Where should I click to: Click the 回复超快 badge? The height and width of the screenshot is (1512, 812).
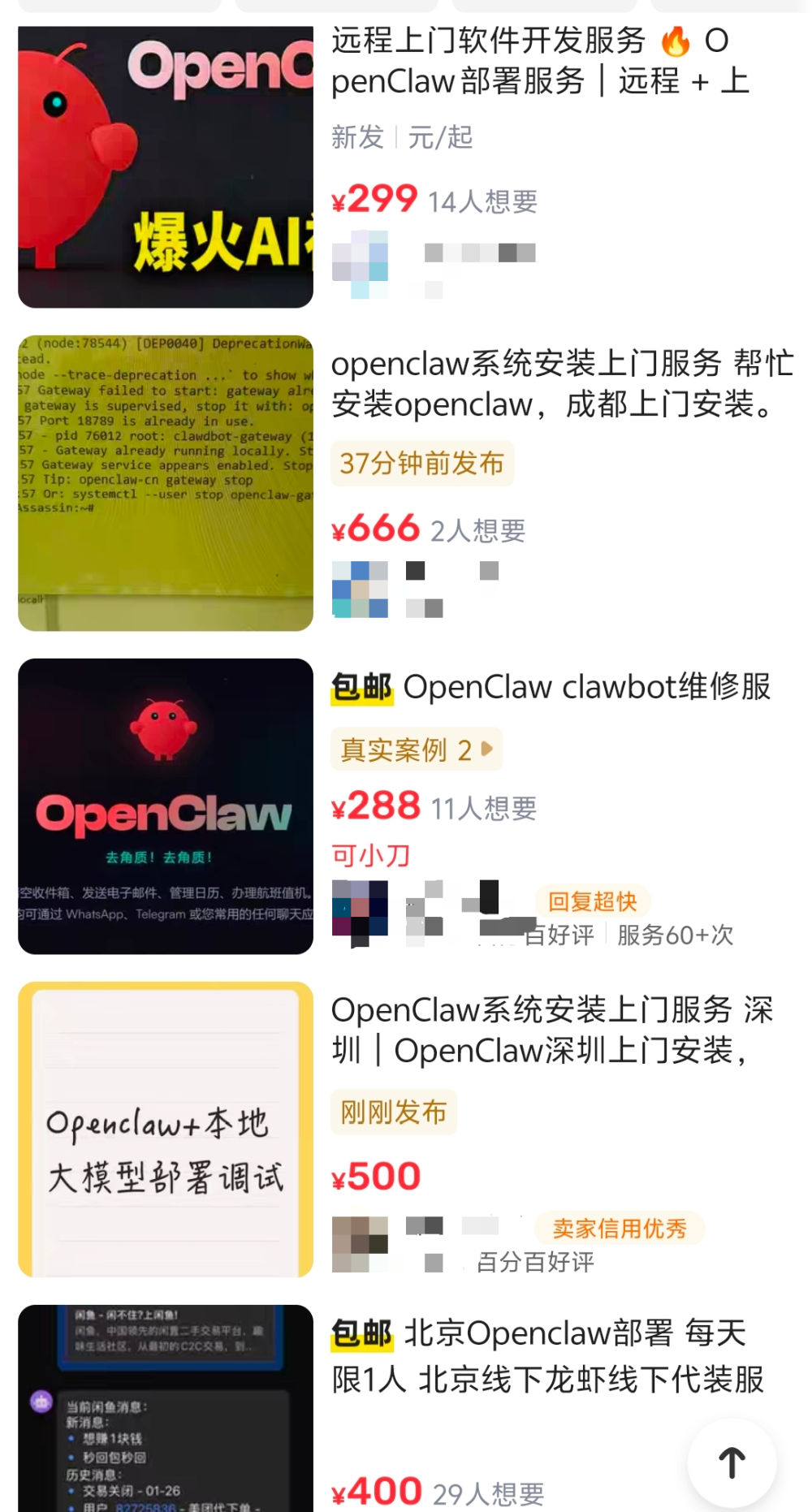click(593, 902)
